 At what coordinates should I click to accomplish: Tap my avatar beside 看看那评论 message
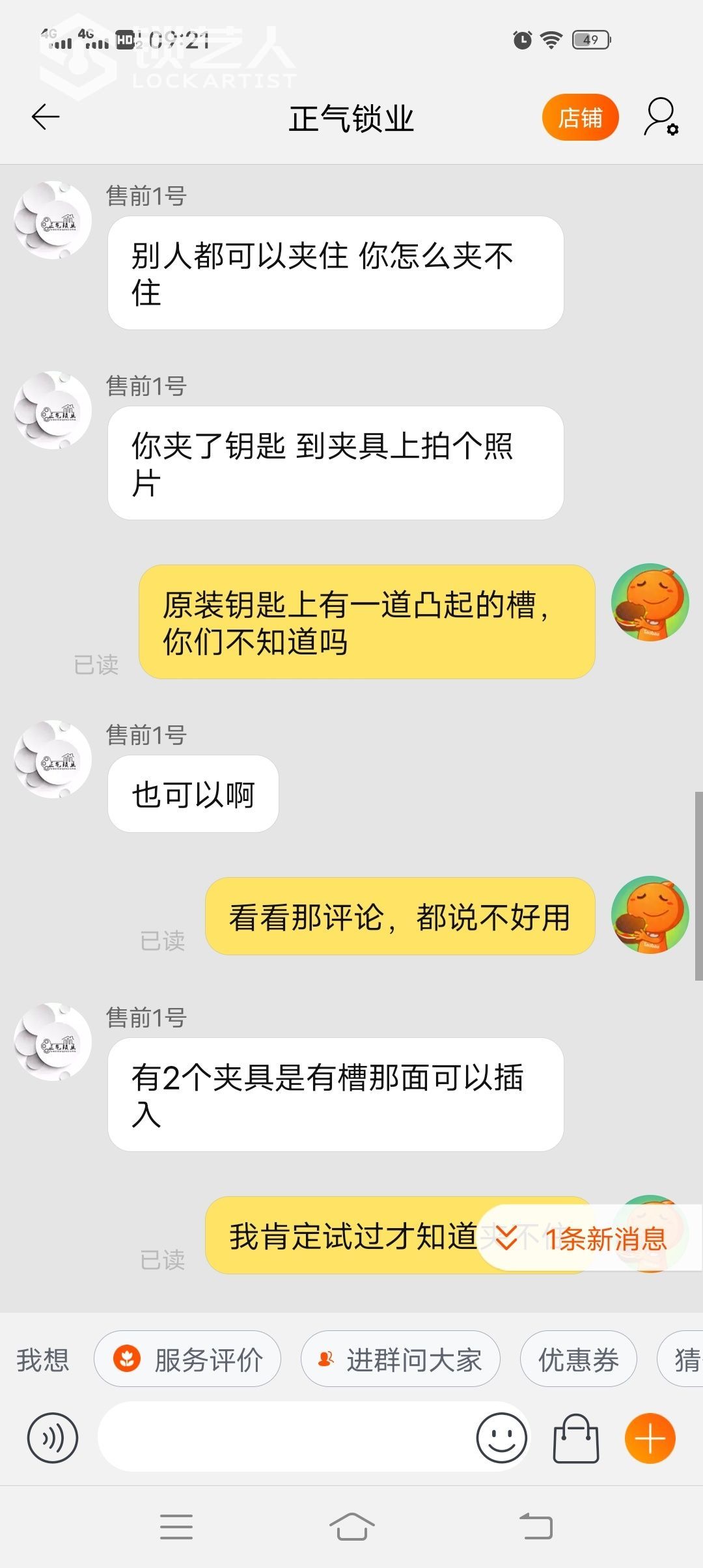tap(650, 915)
